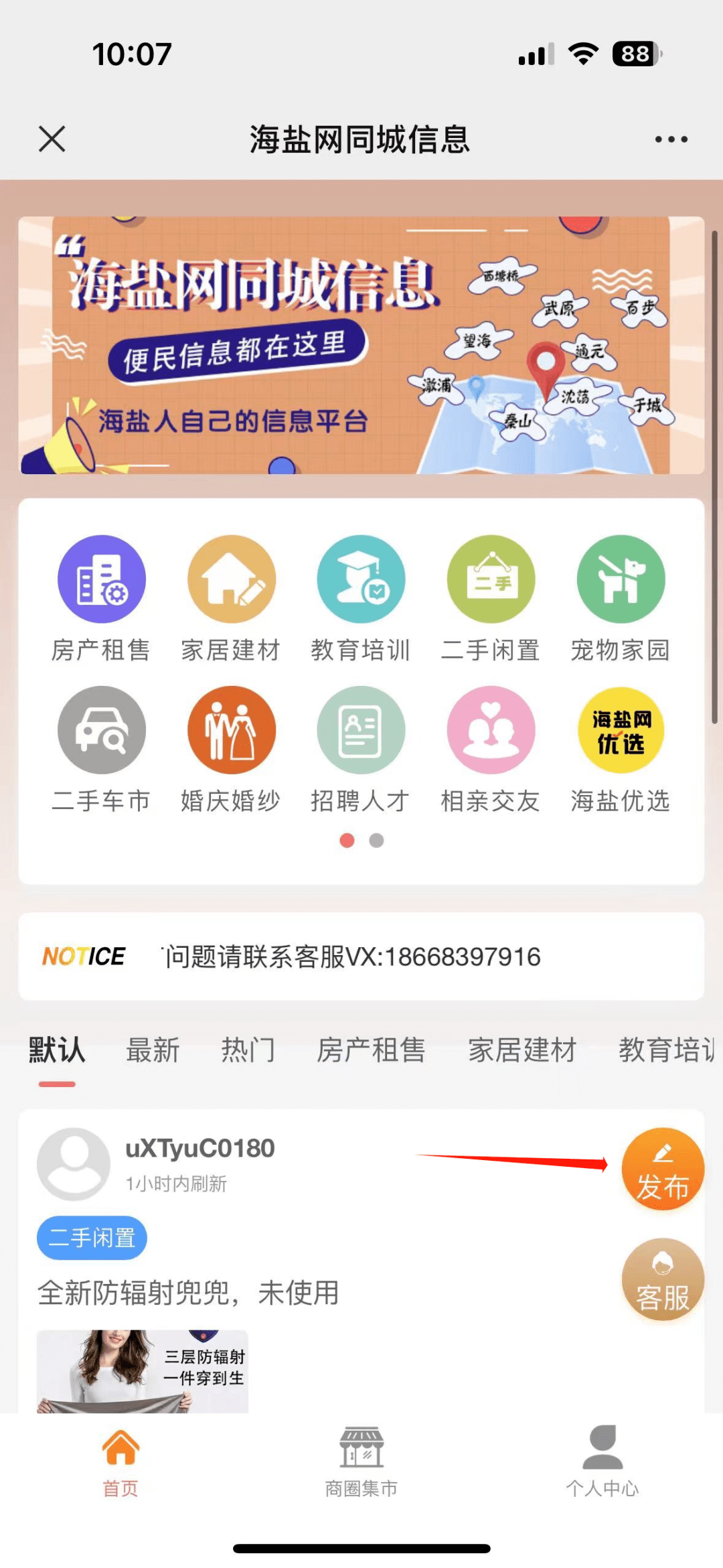Open the three-dot more options menu
Viewport: 723px width, 1568px height.
(671, 139)
